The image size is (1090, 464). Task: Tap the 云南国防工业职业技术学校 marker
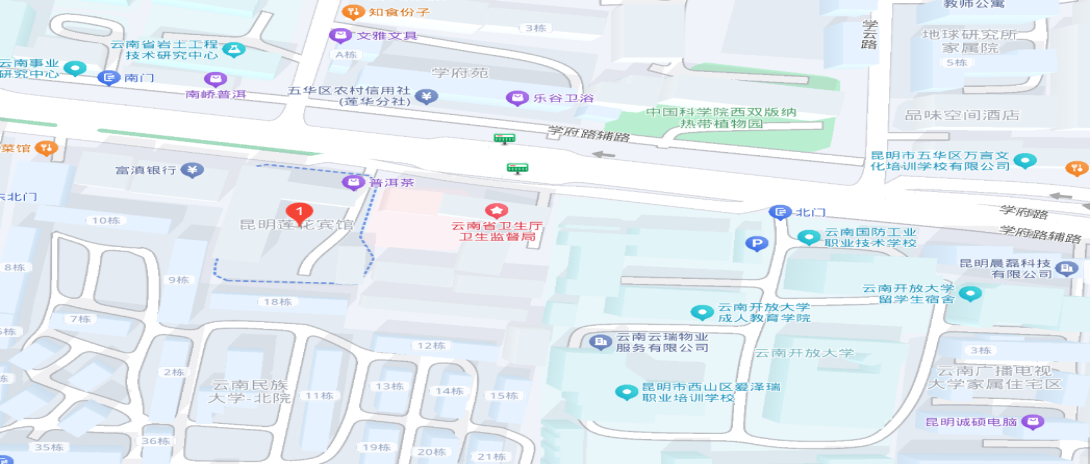coord(808,237)
